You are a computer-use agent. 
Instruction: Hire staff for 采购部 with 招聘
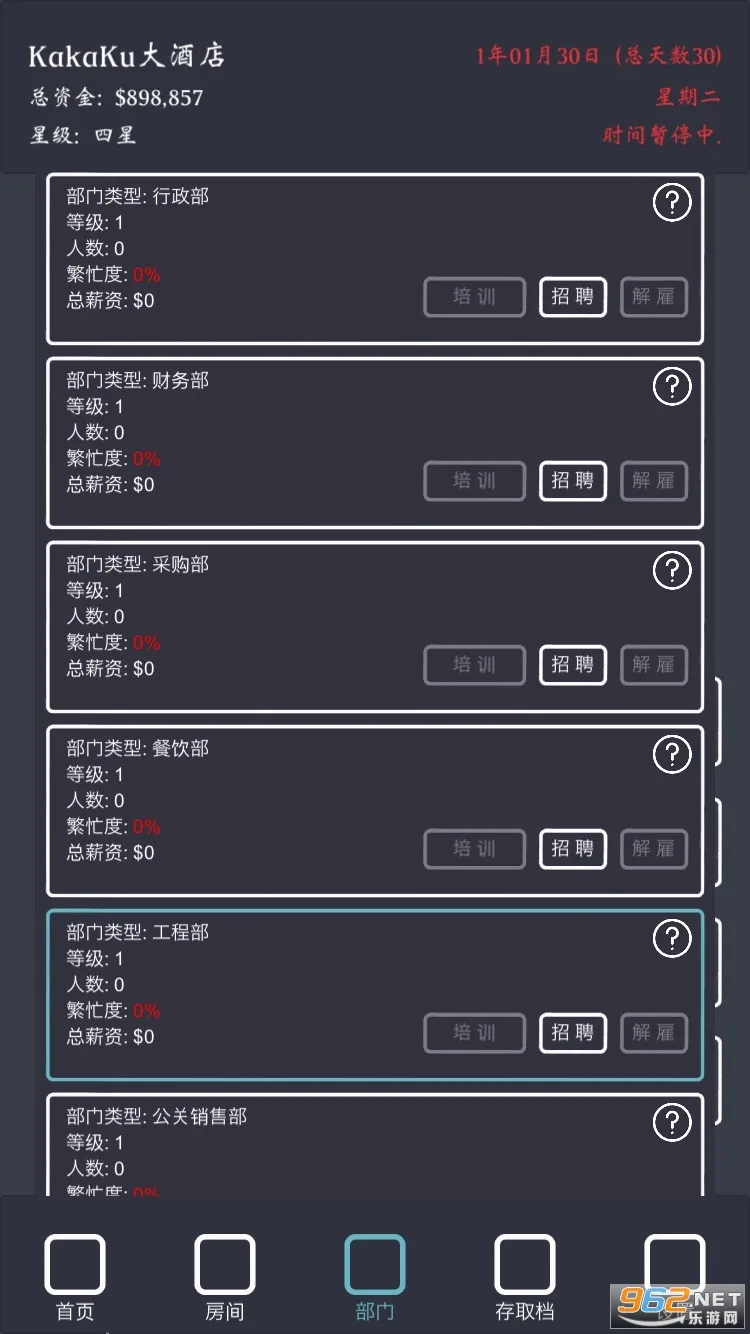[573, 665]
